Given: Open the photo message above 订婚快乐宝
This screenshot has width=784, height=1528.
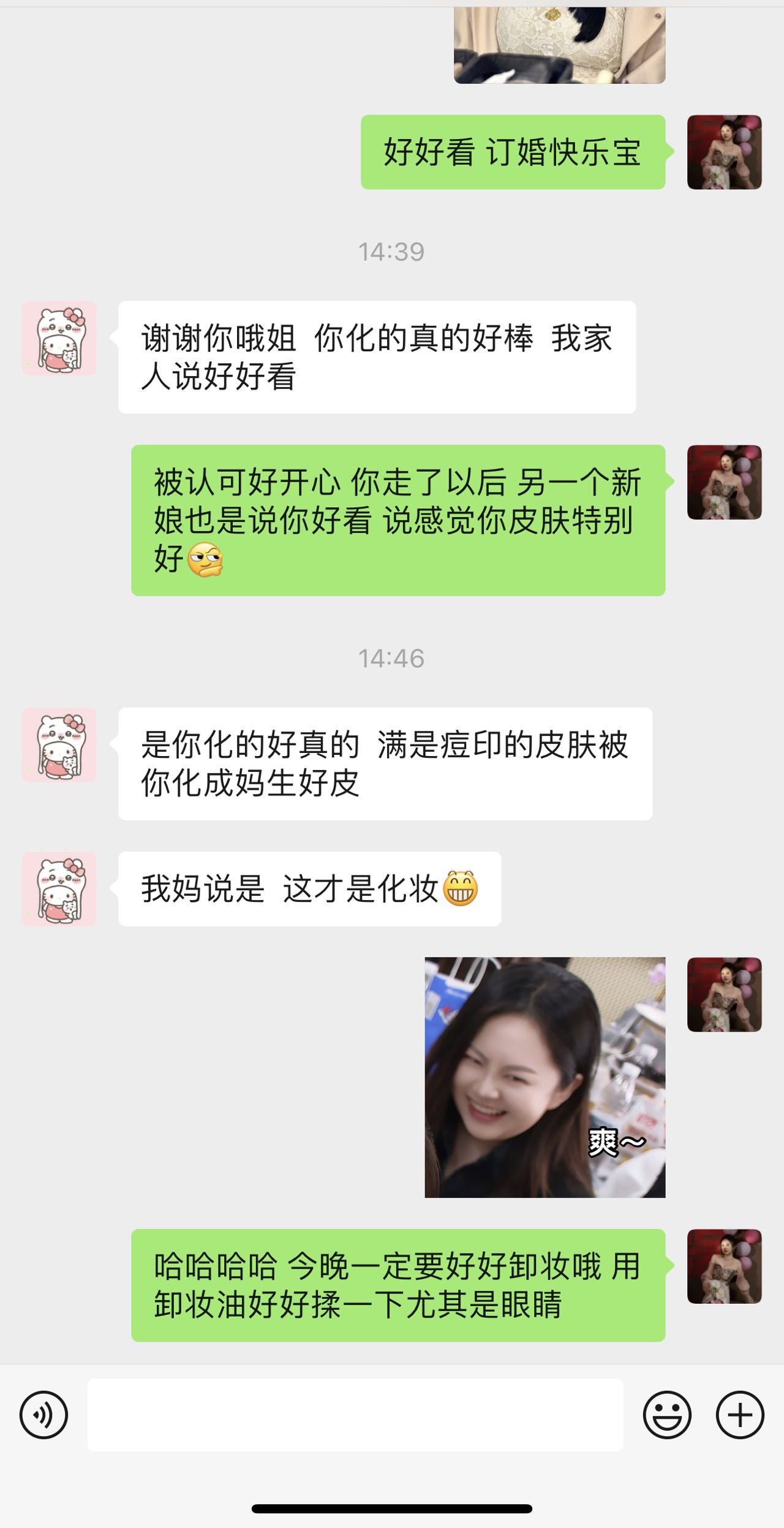Looking at the screenshot, I should [559, 45].
